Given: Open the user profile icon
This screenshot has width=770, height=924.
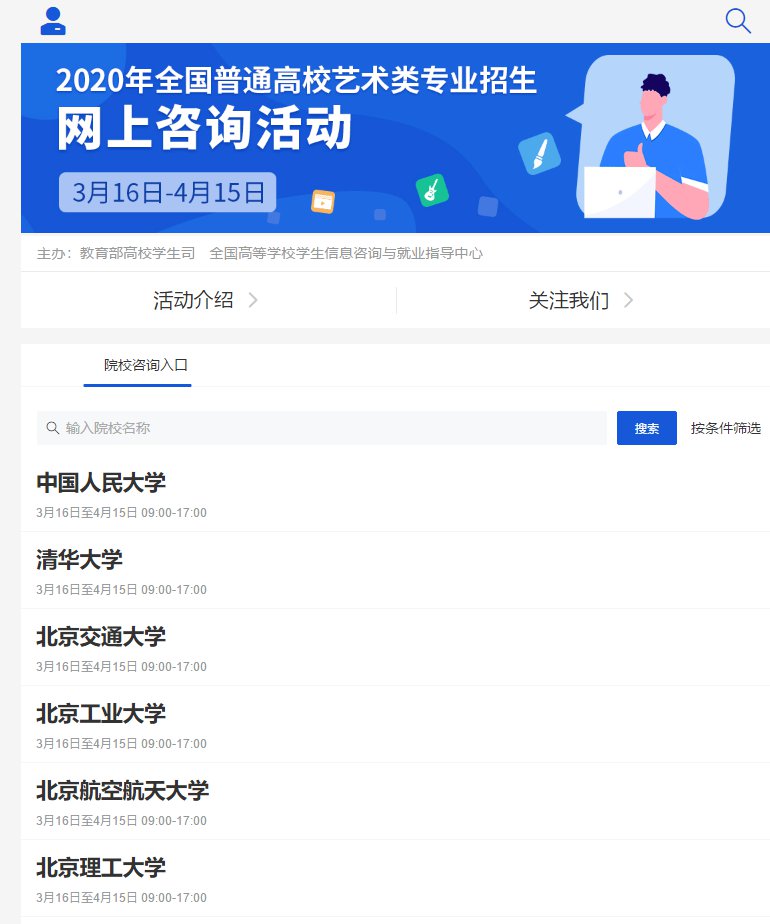Looking at the screenshot, I should [x=53, y=21].
